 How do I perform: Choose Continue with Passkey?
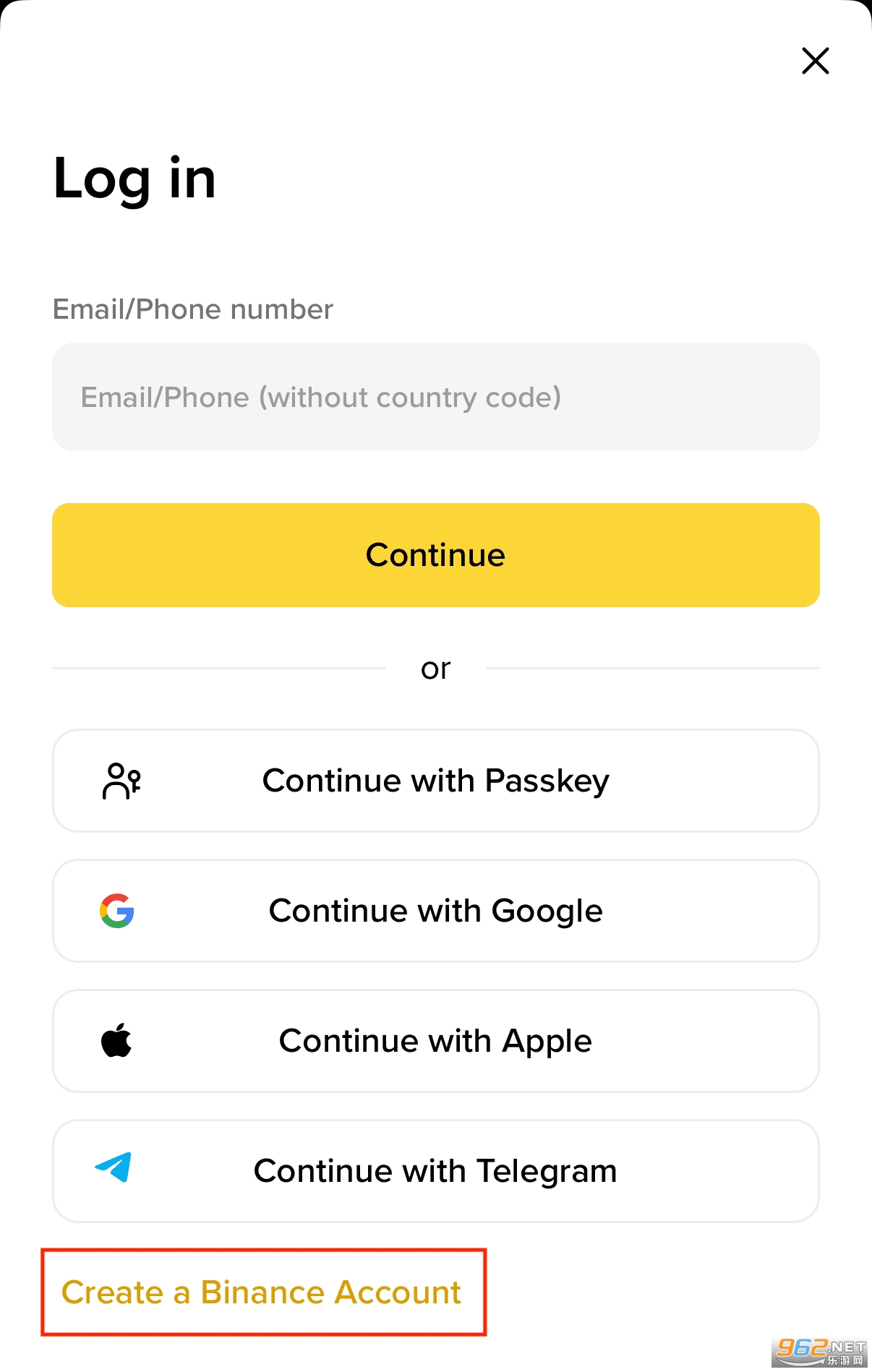point(435,780)
